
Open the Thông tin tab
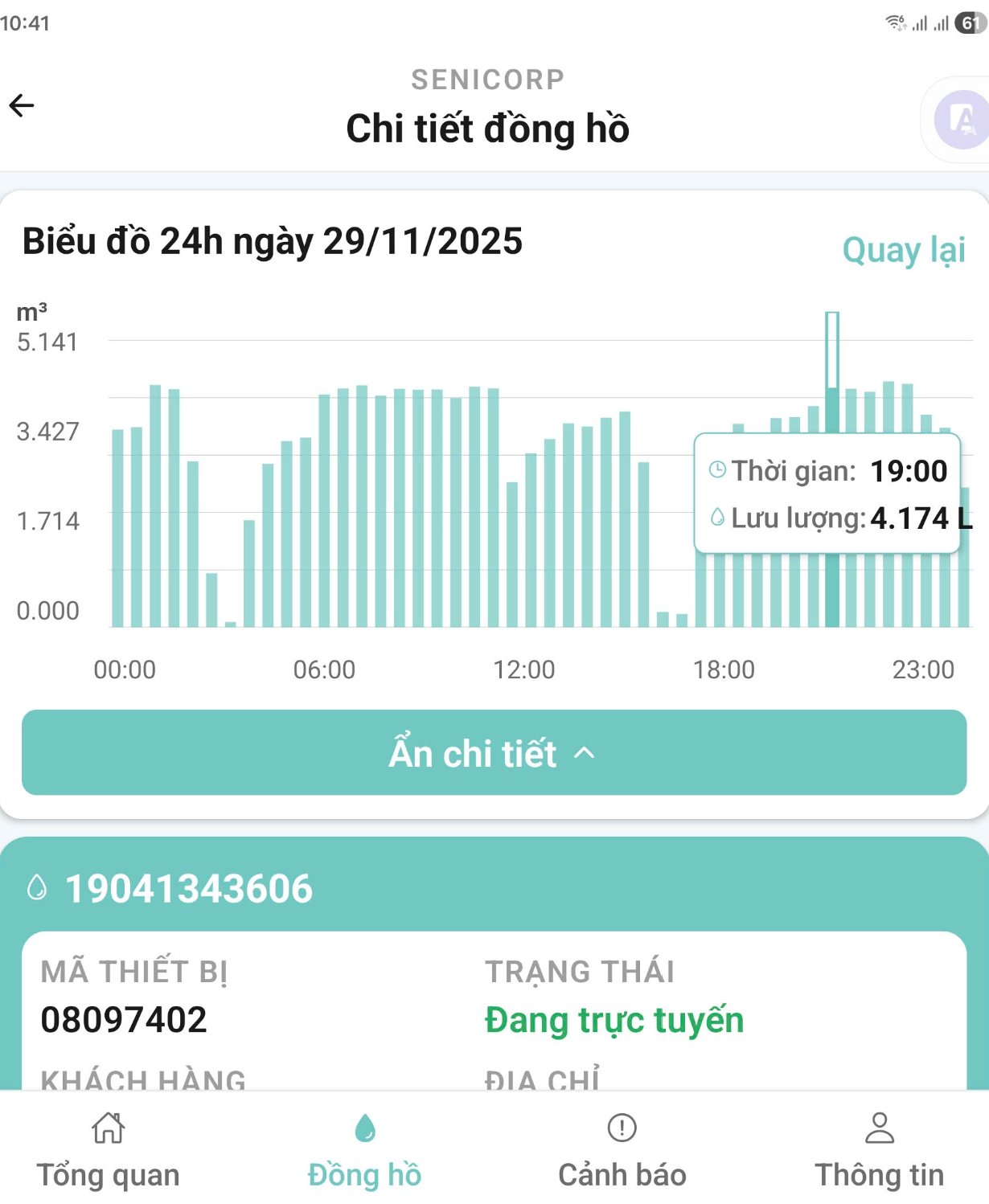pos(879,1149)
